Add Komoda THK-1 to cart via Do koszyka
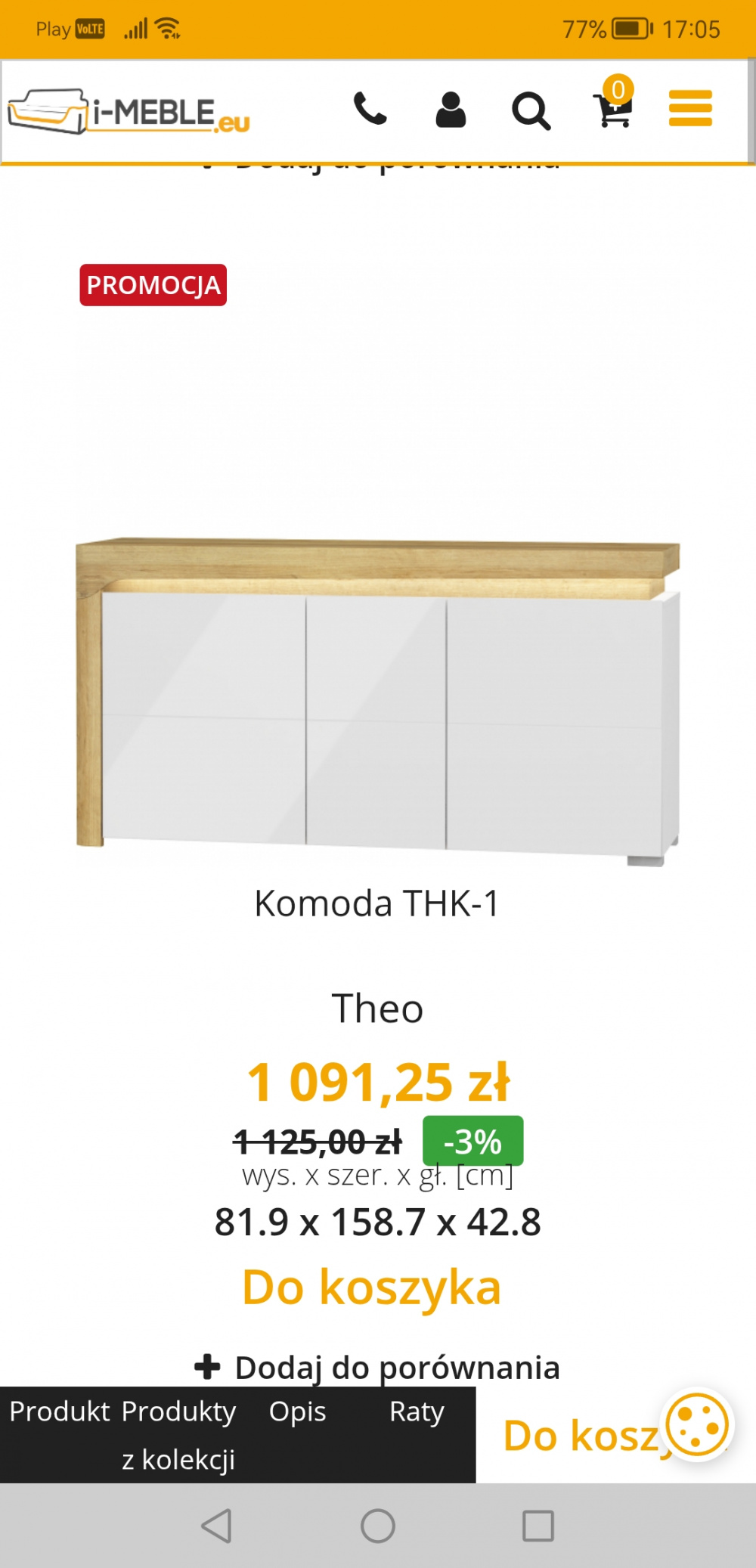Image resolution: width=756 pixels, height=1568 pixels. click(371, 1287)
